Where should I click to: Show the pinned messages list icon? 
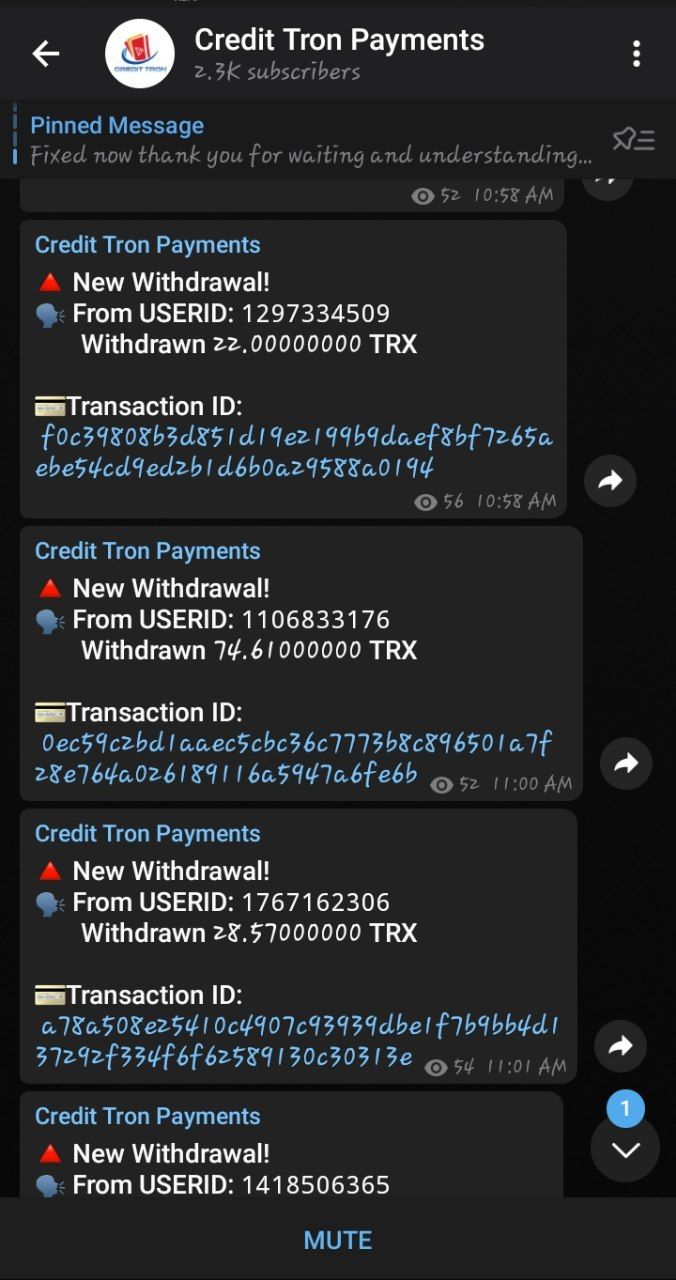pyautogui.click(x=633, y=140)
